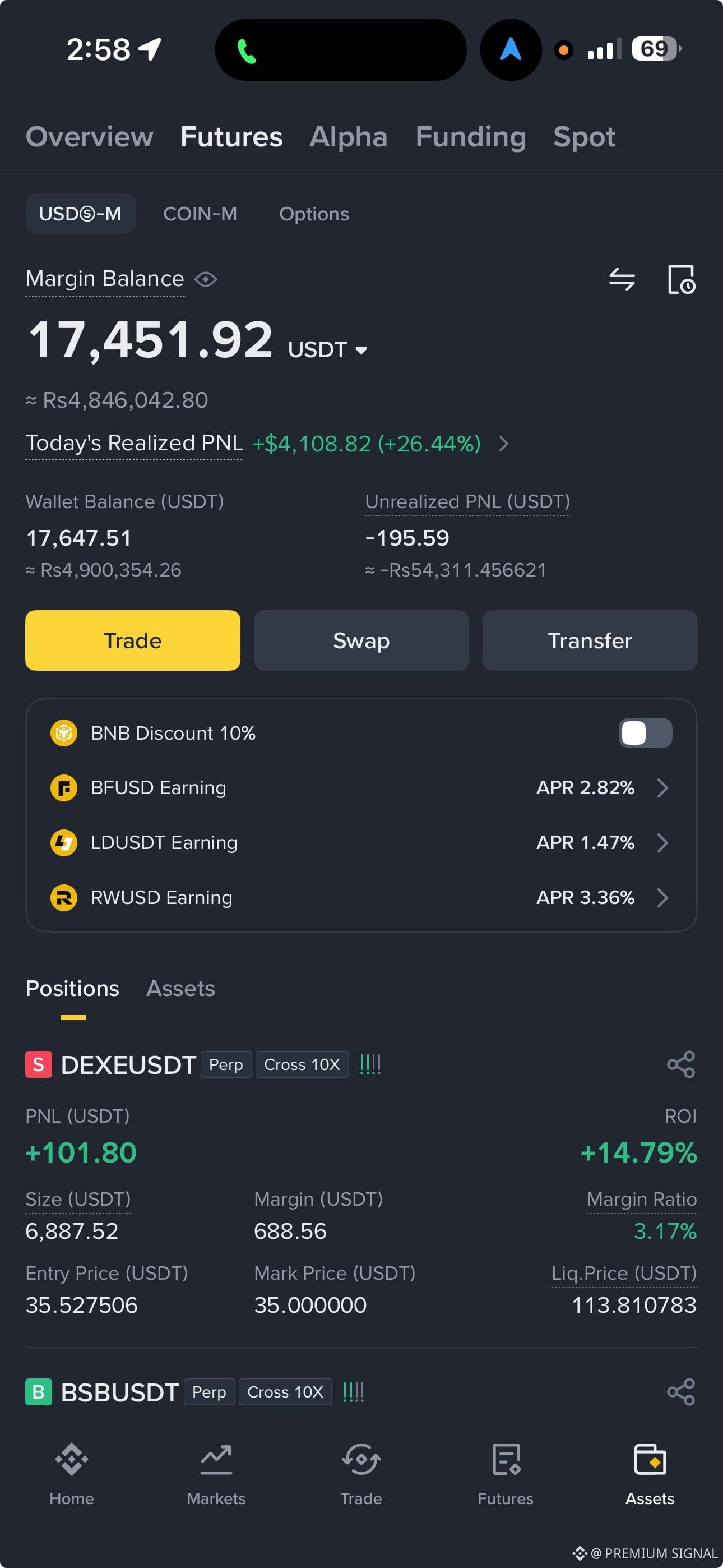
Task: Open LDUSDT Earning row
Action: (x=361, y=842)
